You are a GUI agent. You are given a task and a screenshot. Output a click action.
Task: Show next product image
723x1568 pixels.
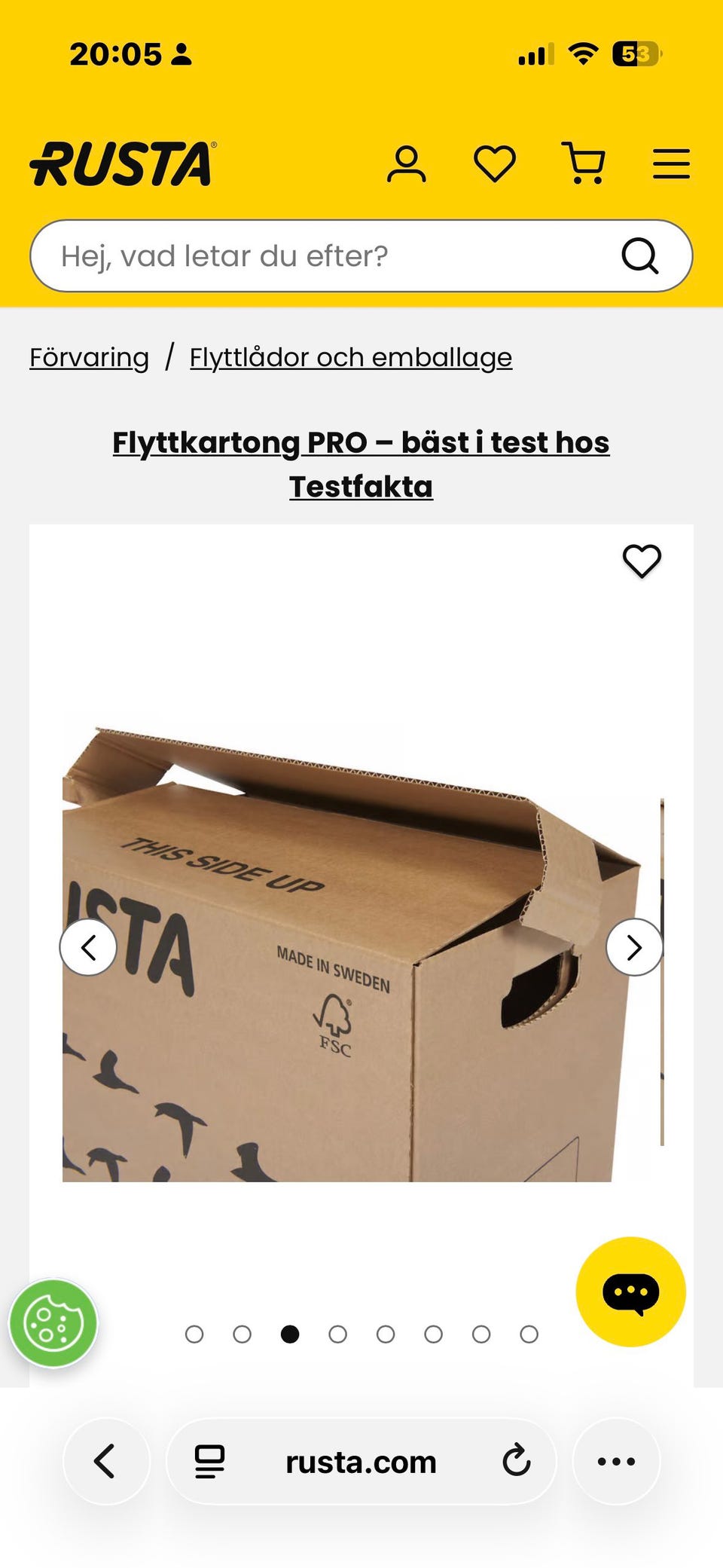pyautogui.click(x=635, y=947)
